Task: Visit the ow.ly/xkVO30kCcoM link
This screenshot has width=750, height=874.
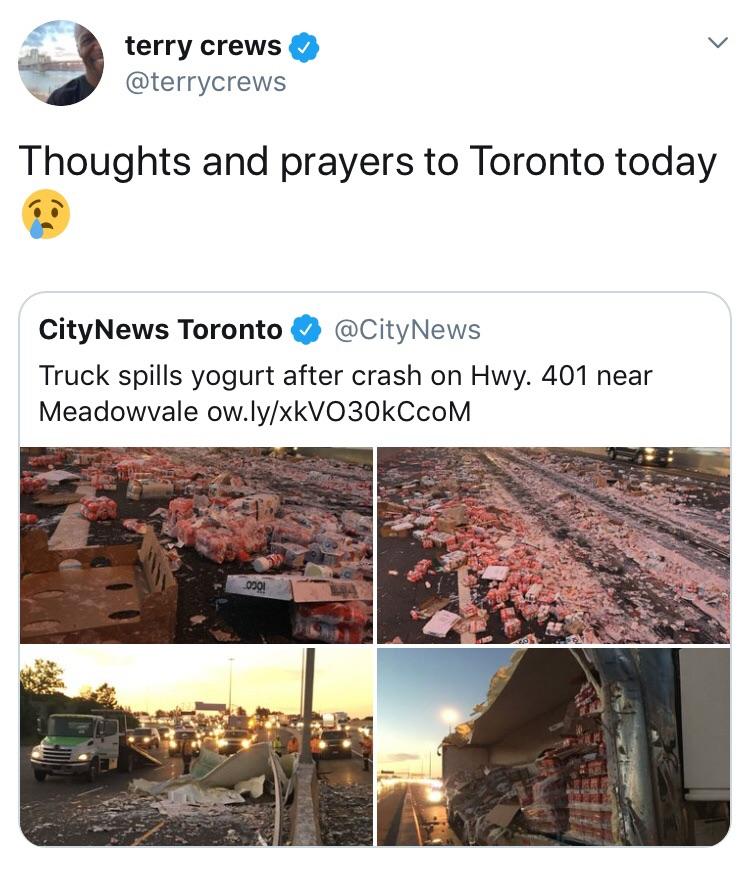Action: pyautogui.click(x=338, y=411)
